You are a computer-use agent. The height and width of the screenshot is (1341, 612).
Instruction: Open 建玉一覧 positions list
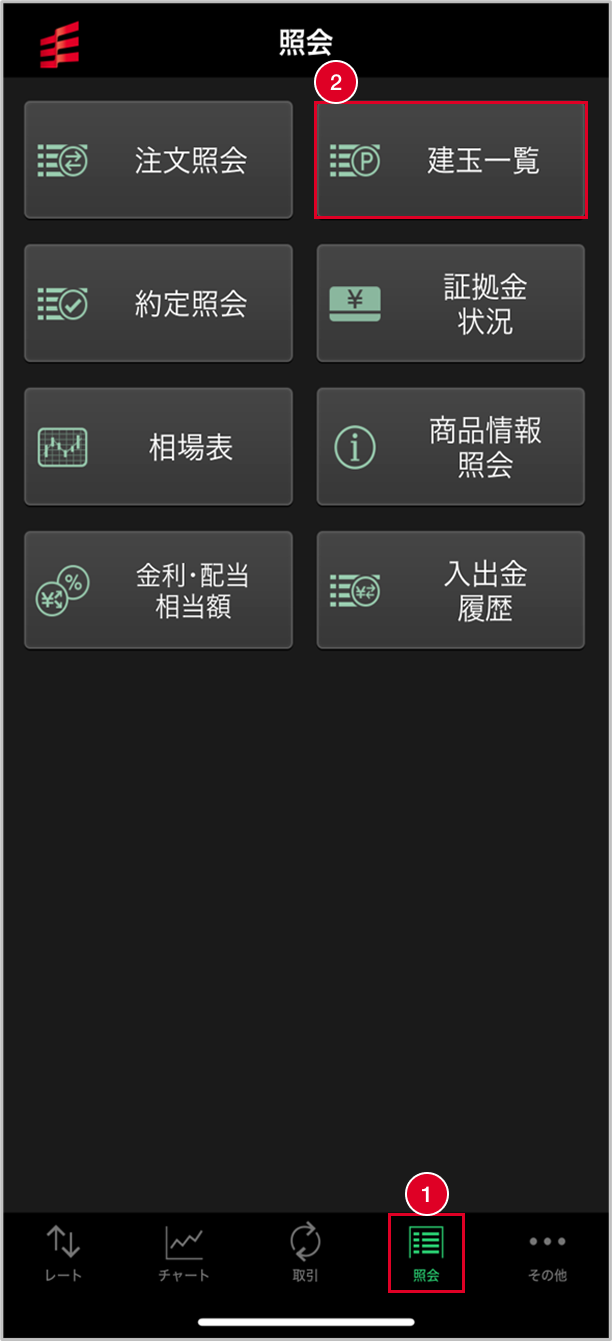[451, 160]
